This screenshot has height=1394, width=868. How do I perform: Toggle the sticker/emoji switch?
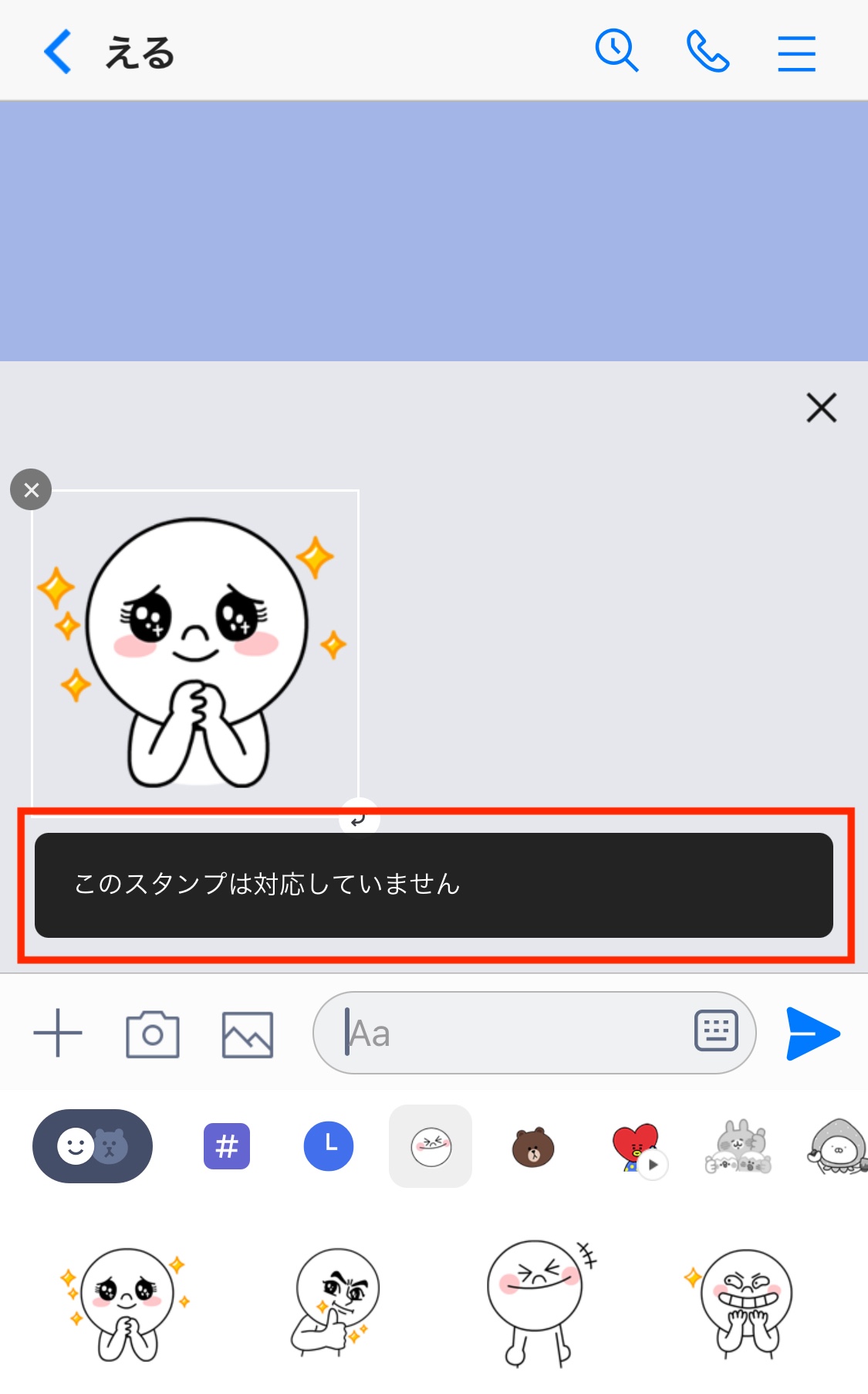93,1146
